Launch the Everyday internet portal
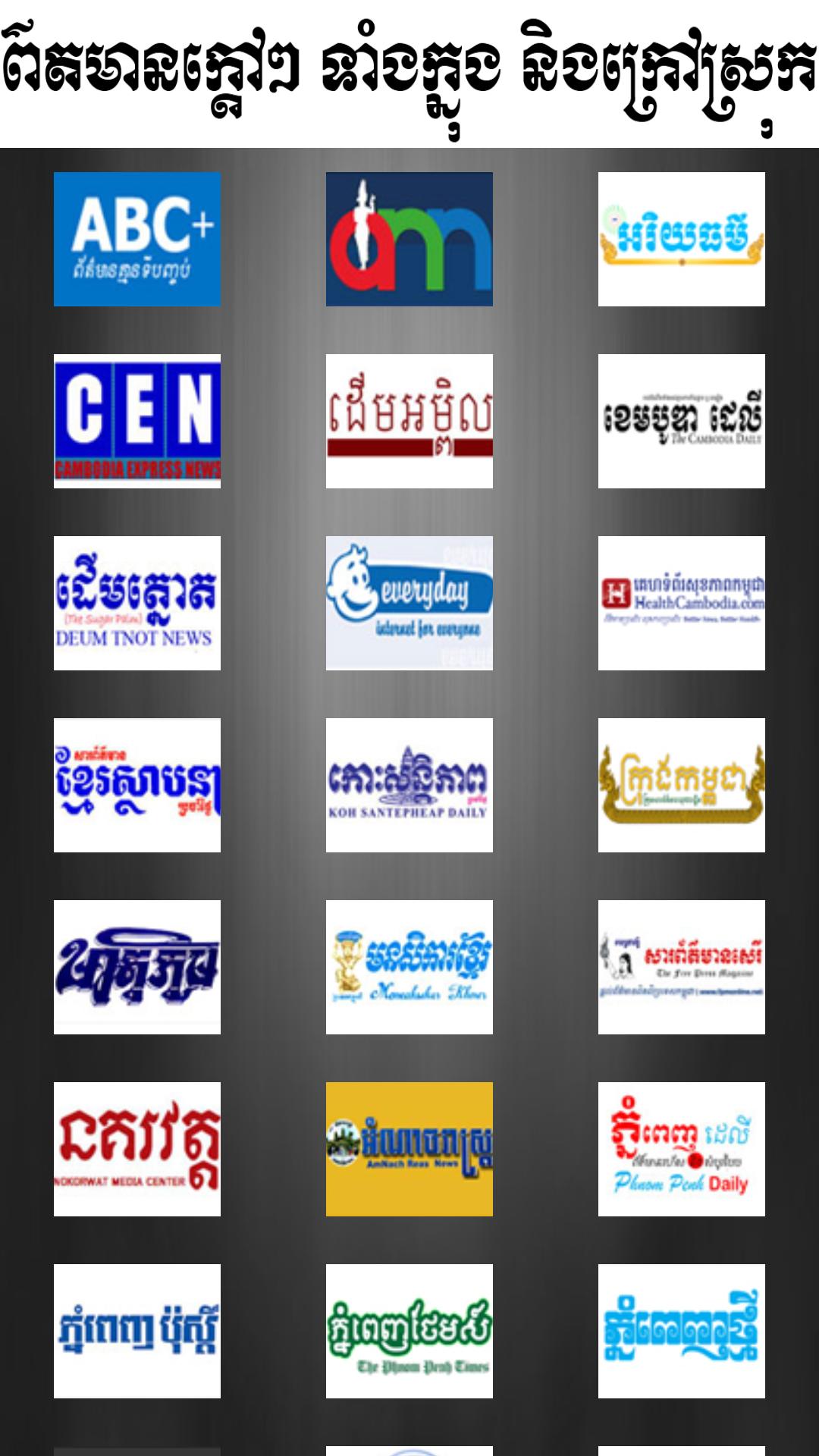 (x=409, y=603)
